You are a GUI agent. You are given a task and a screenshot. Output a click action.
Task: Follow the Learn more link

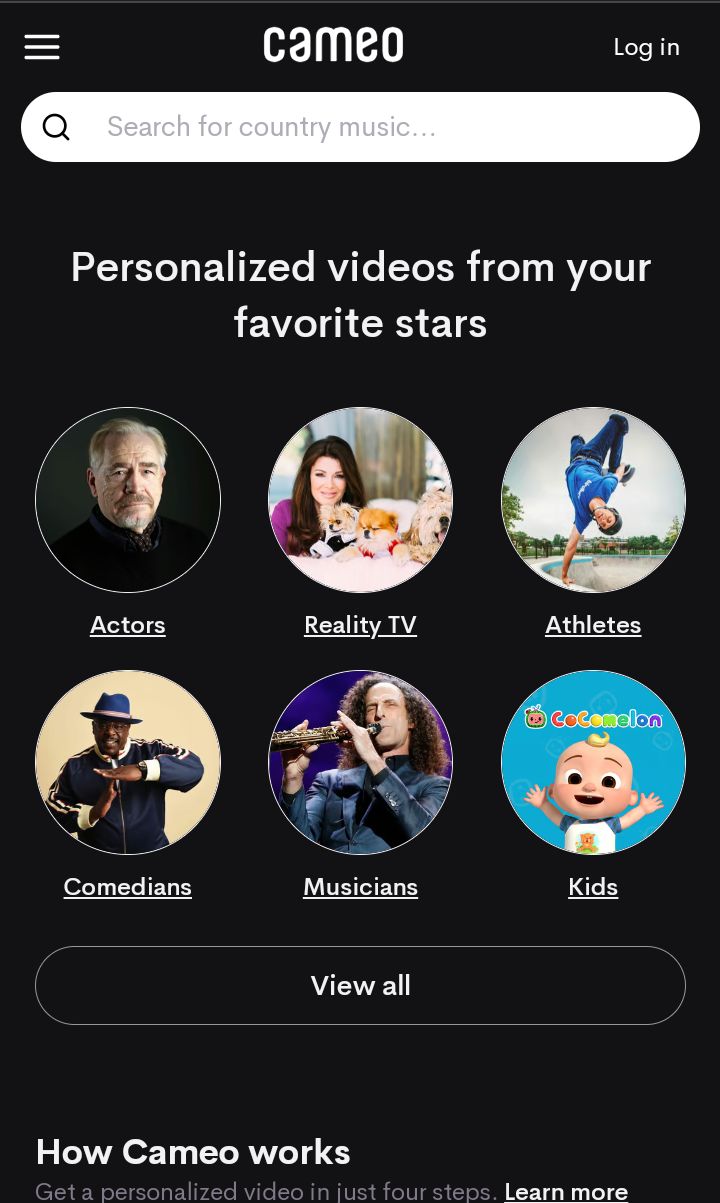[x=566, y=1191]
